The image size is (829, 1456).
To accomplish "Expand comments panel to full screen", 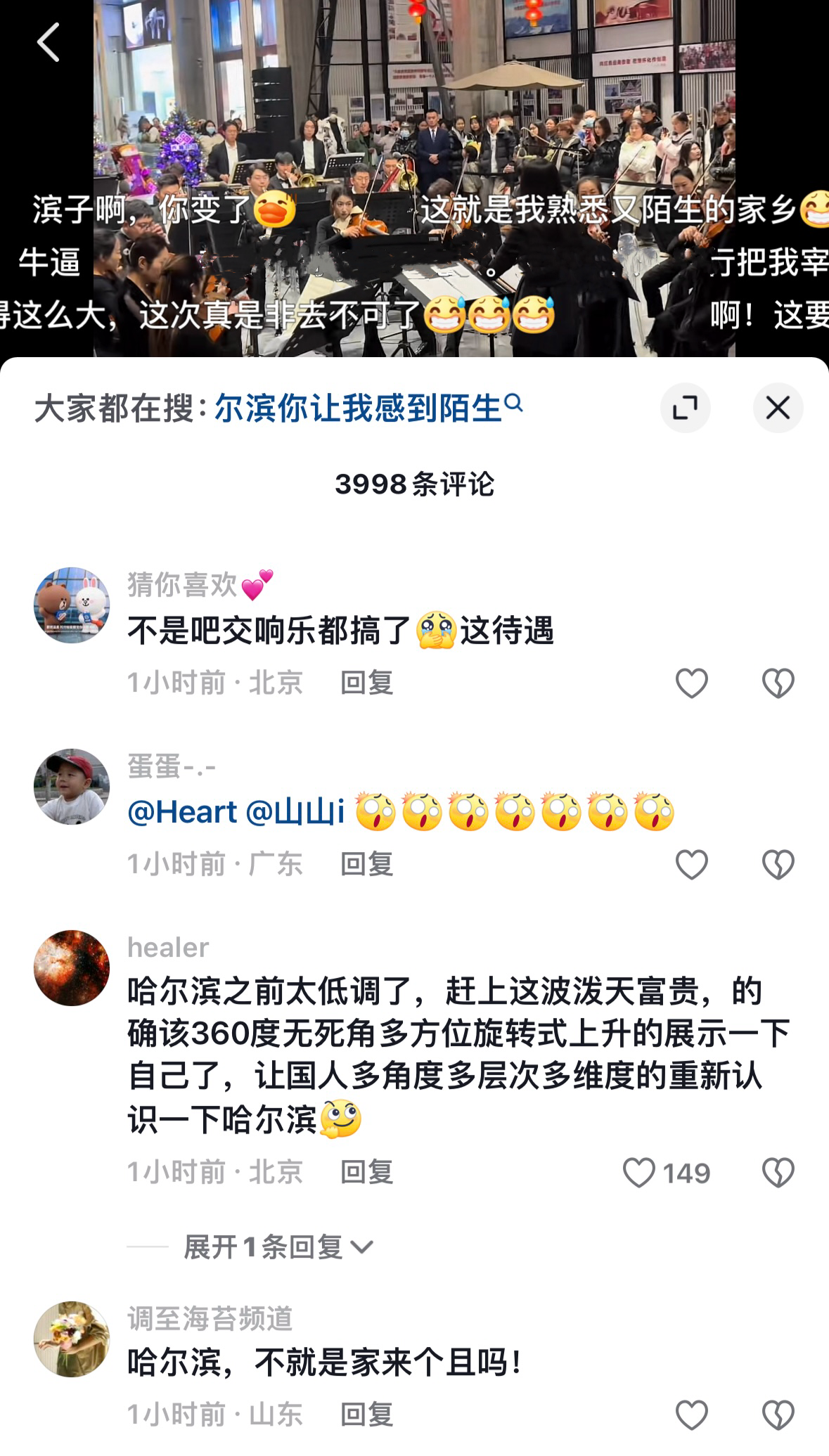I will click(x=685, y=408).
